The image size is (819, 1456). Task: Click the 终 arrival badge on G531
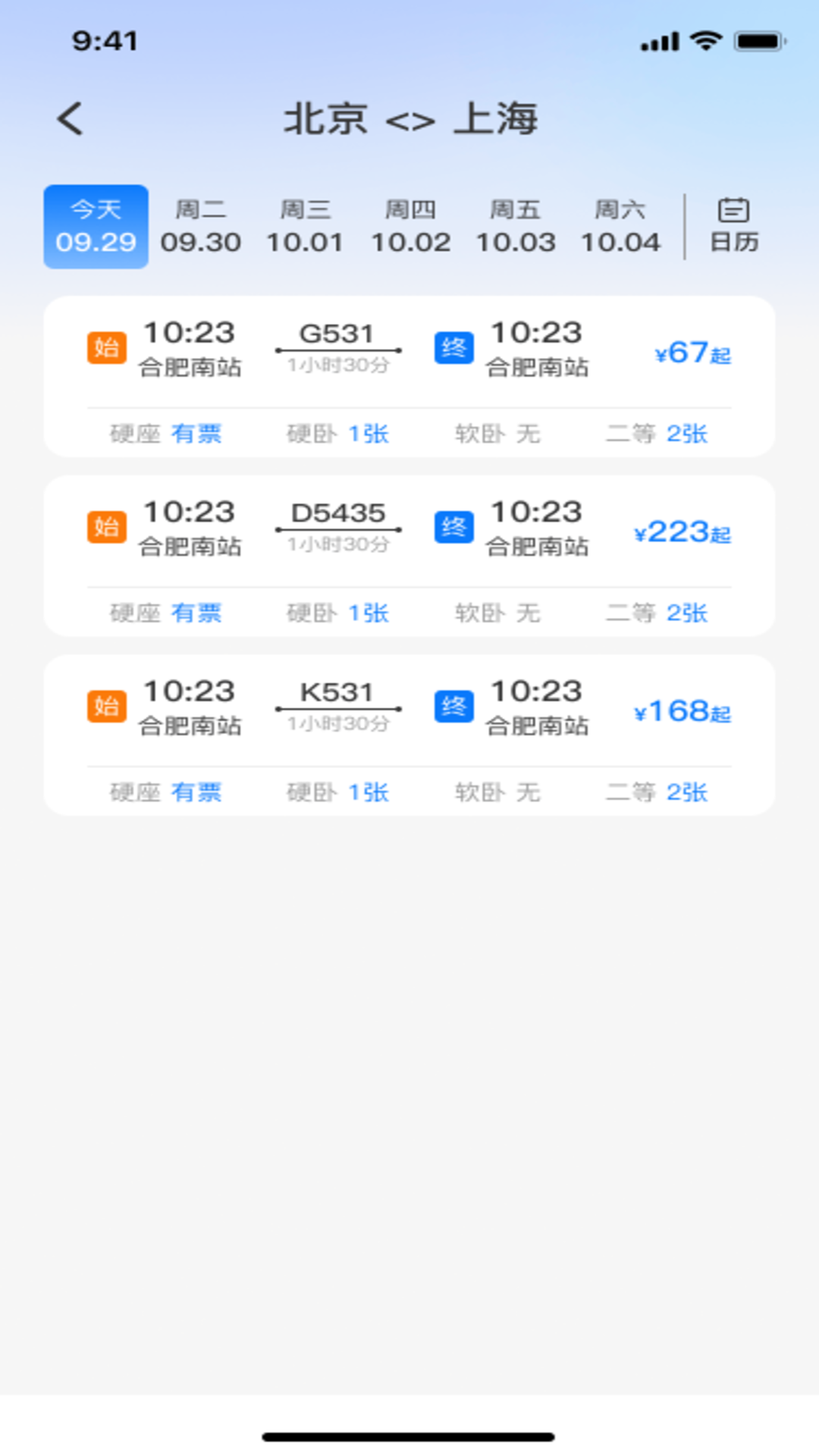(x=453, y=347)
